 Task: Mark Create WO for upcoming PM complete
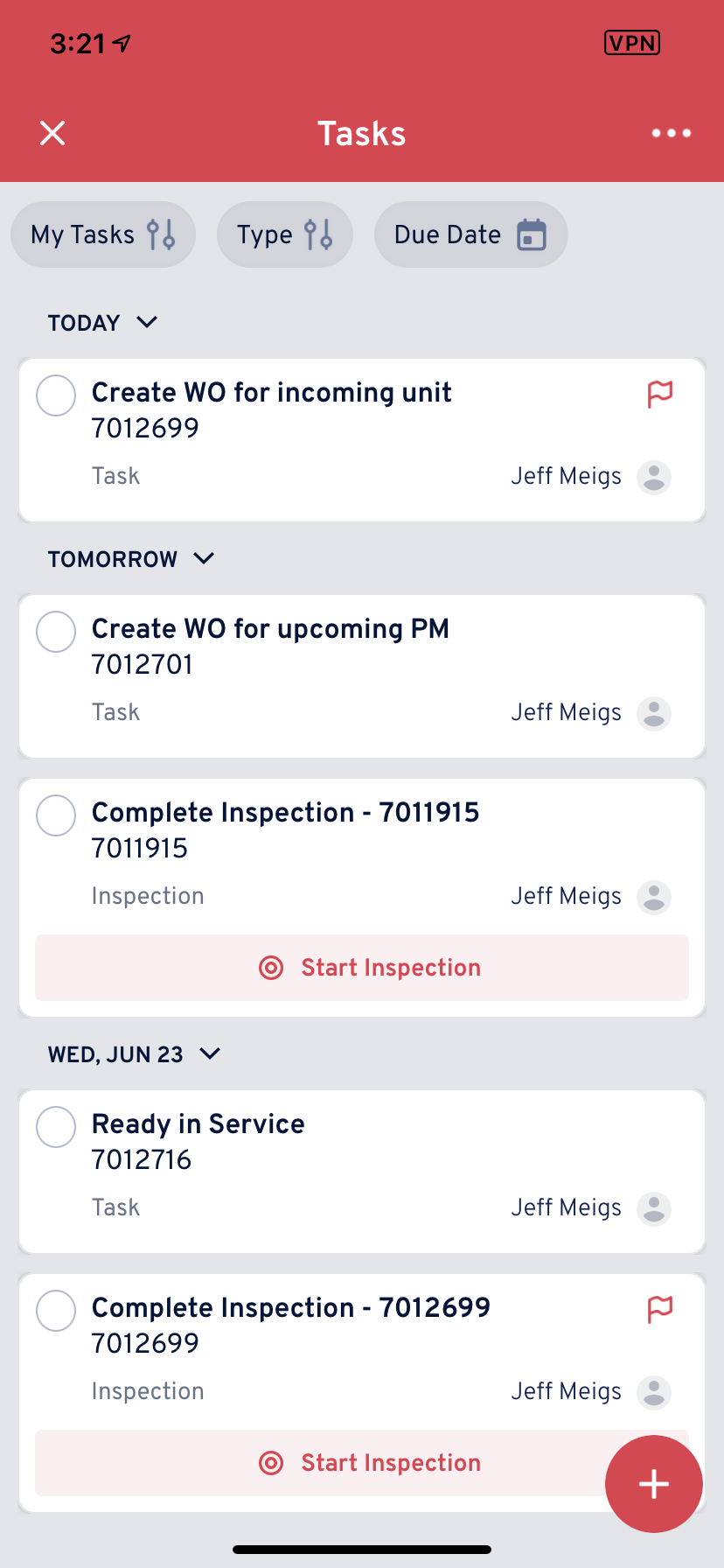(56, 632)
